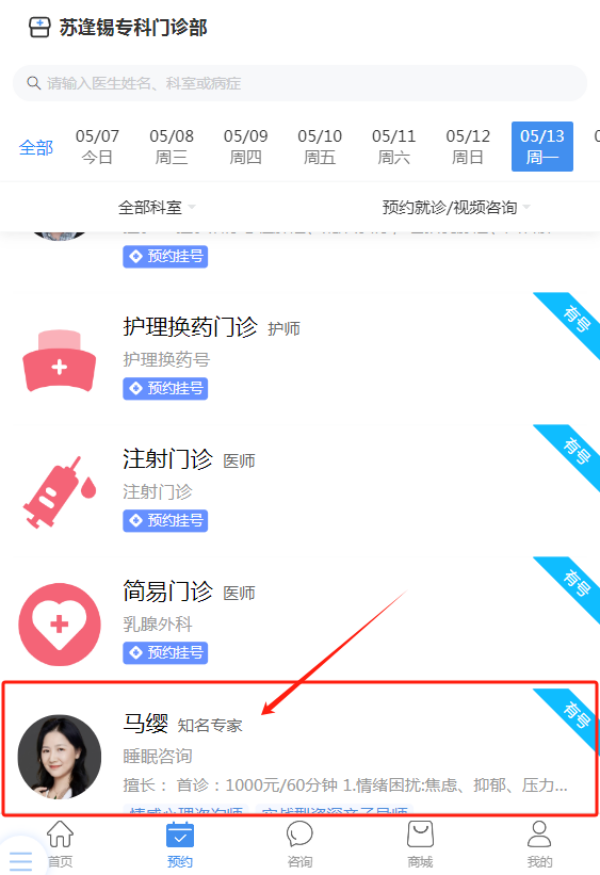Image resolution: width=600 pixels, height=875 pixels.
Task: Switch to the 我的 tab
Action: [540, 845]
